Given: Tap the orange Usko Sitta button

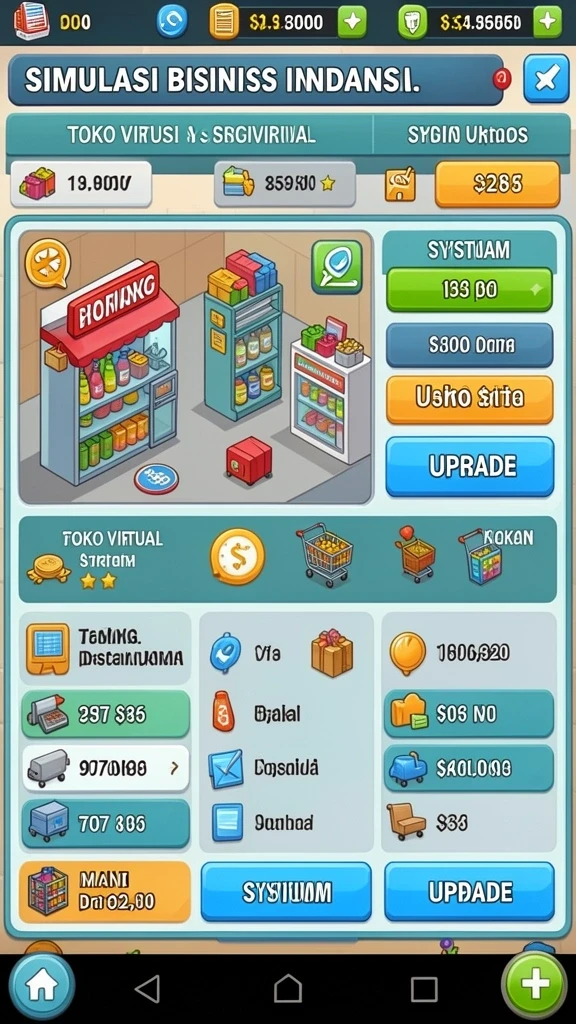Looking at the screenshot, I should (x=469, y=399).
